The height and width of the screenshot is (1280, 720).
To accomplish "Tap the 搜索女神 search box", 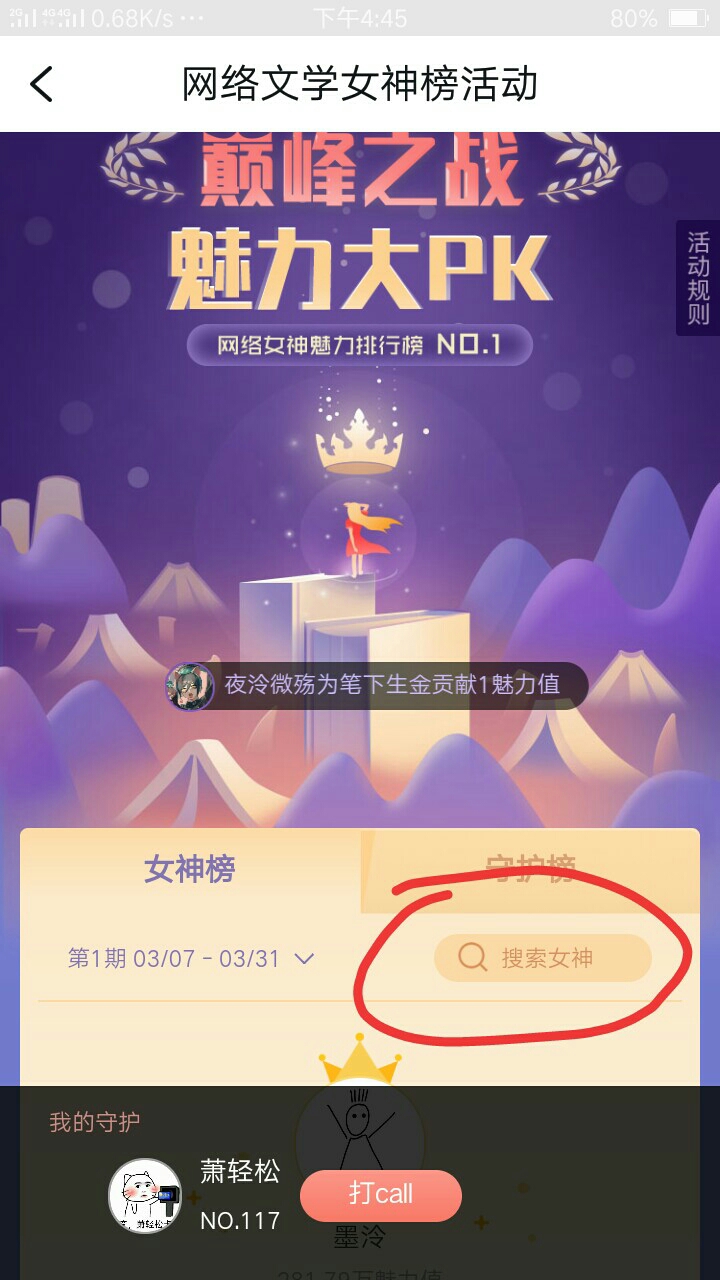I will click(543, 958).
